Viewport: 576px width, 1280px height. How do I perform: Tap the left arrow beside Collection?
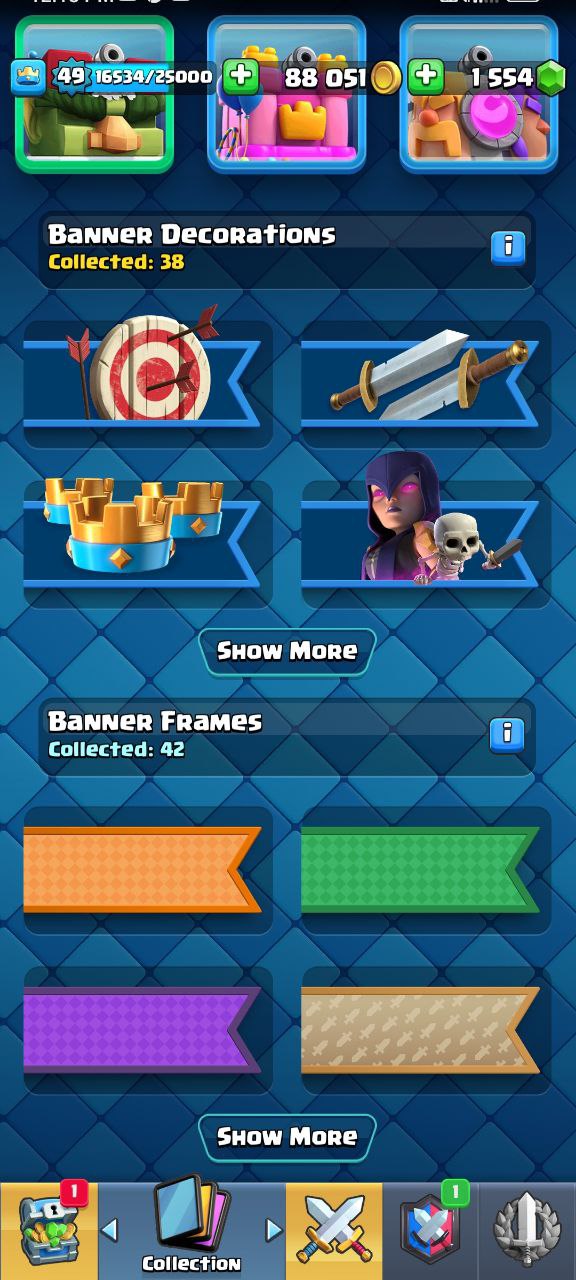(x=111, y=1229)
